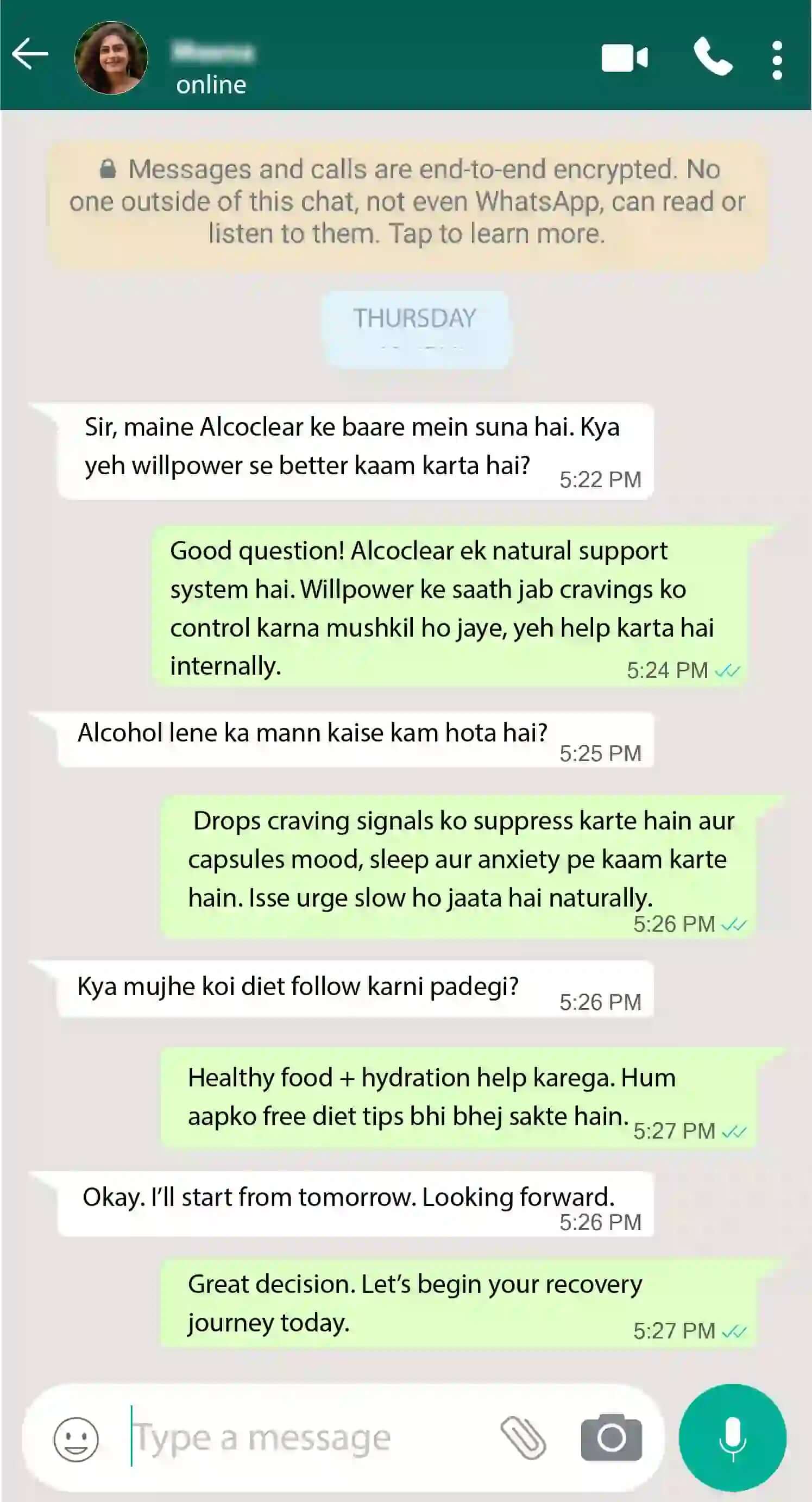
Task: Tap the encryption notice to learn more
Action: point(407,202)
